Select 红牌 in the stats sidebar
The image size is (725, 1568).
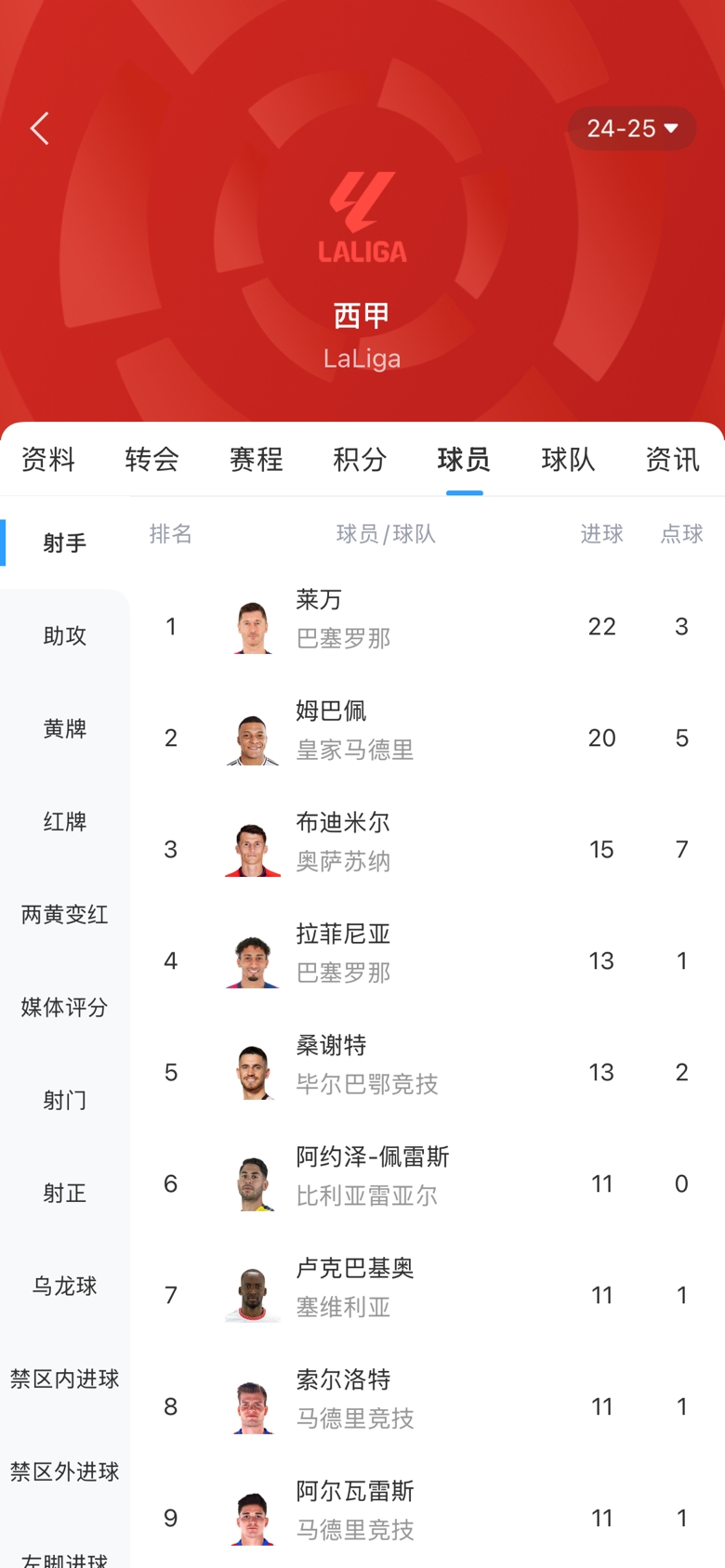click(x=63, y=822)
